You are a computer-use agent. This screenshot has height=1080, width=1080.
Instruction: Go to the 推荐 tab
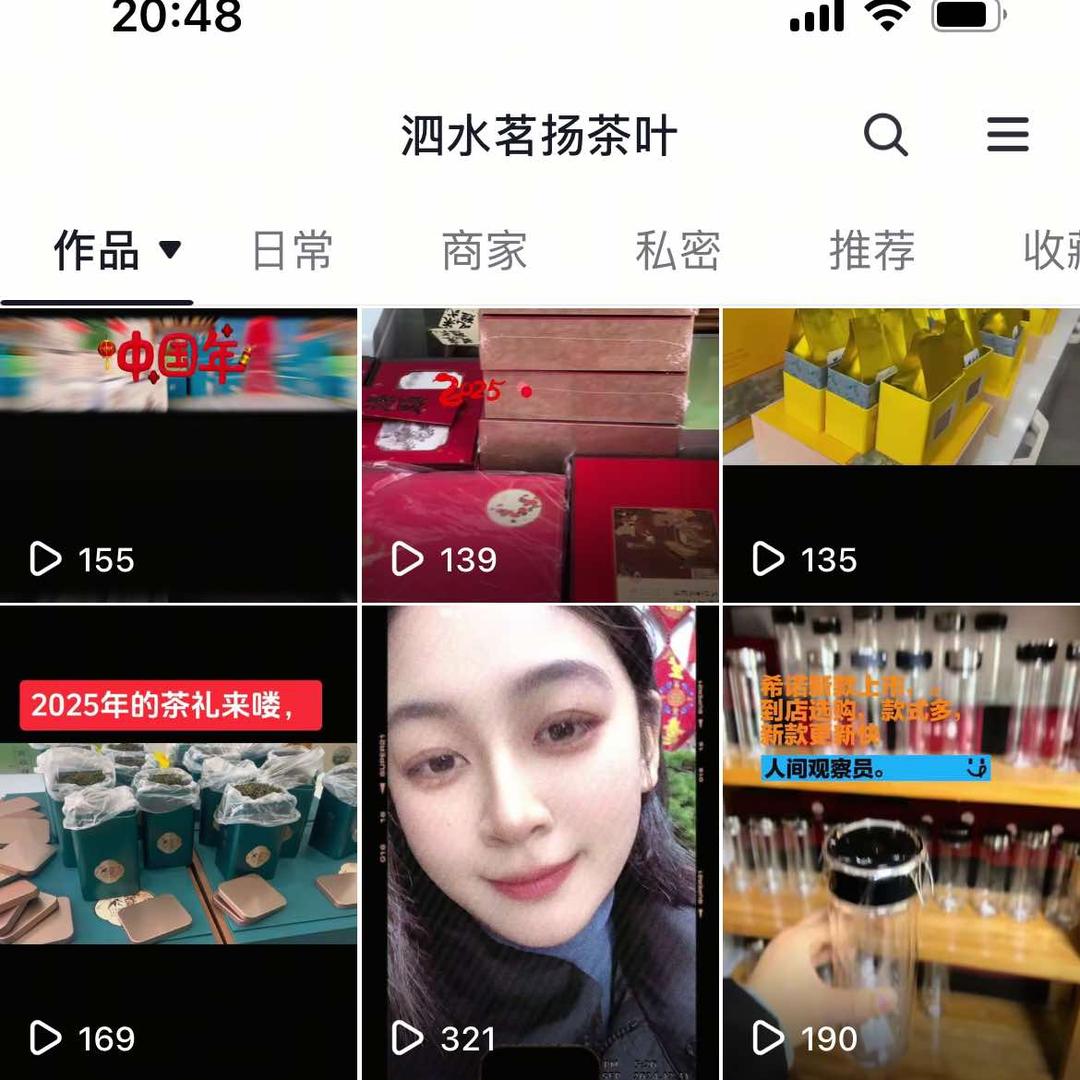871,250
